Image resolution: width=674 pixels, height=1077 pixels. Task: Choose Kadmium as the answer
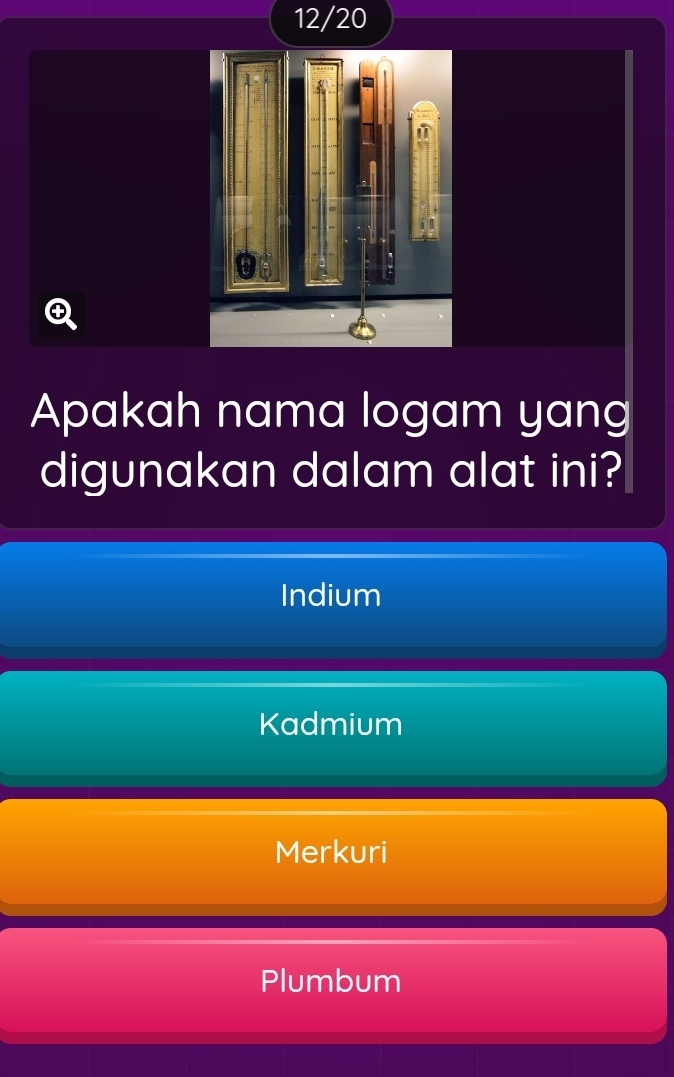pos(331,725)
